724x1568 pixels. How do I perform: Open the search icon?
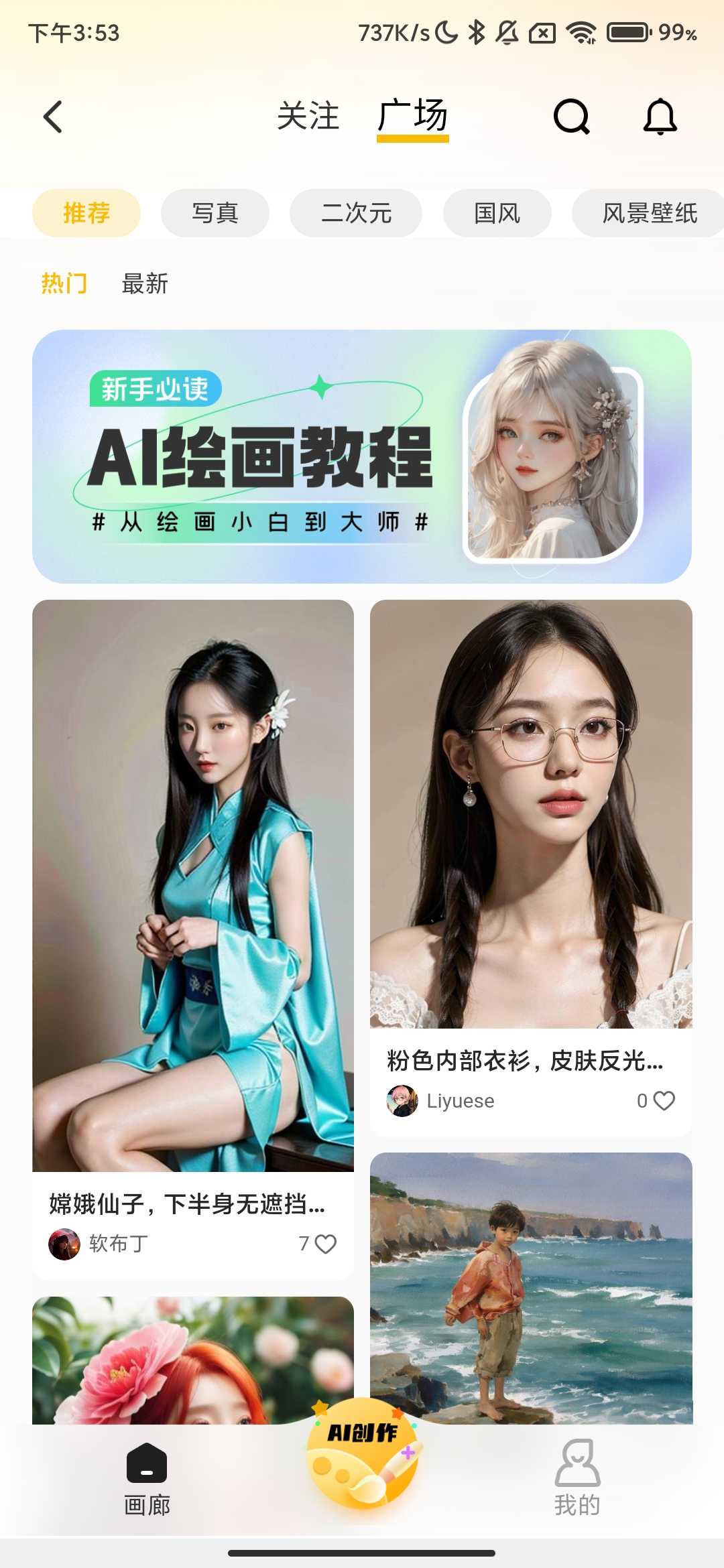point(571,117)
